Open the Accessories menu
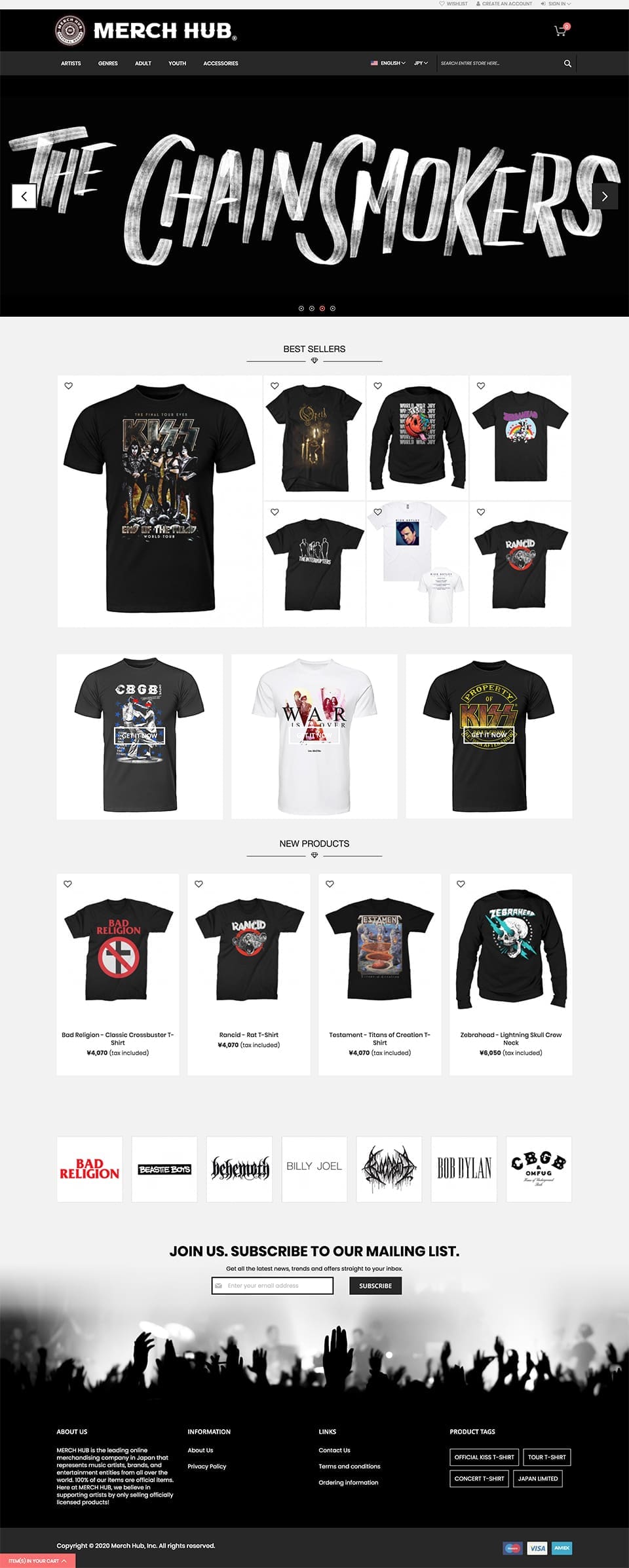The image size is (629, 1568). coord(221,64)
